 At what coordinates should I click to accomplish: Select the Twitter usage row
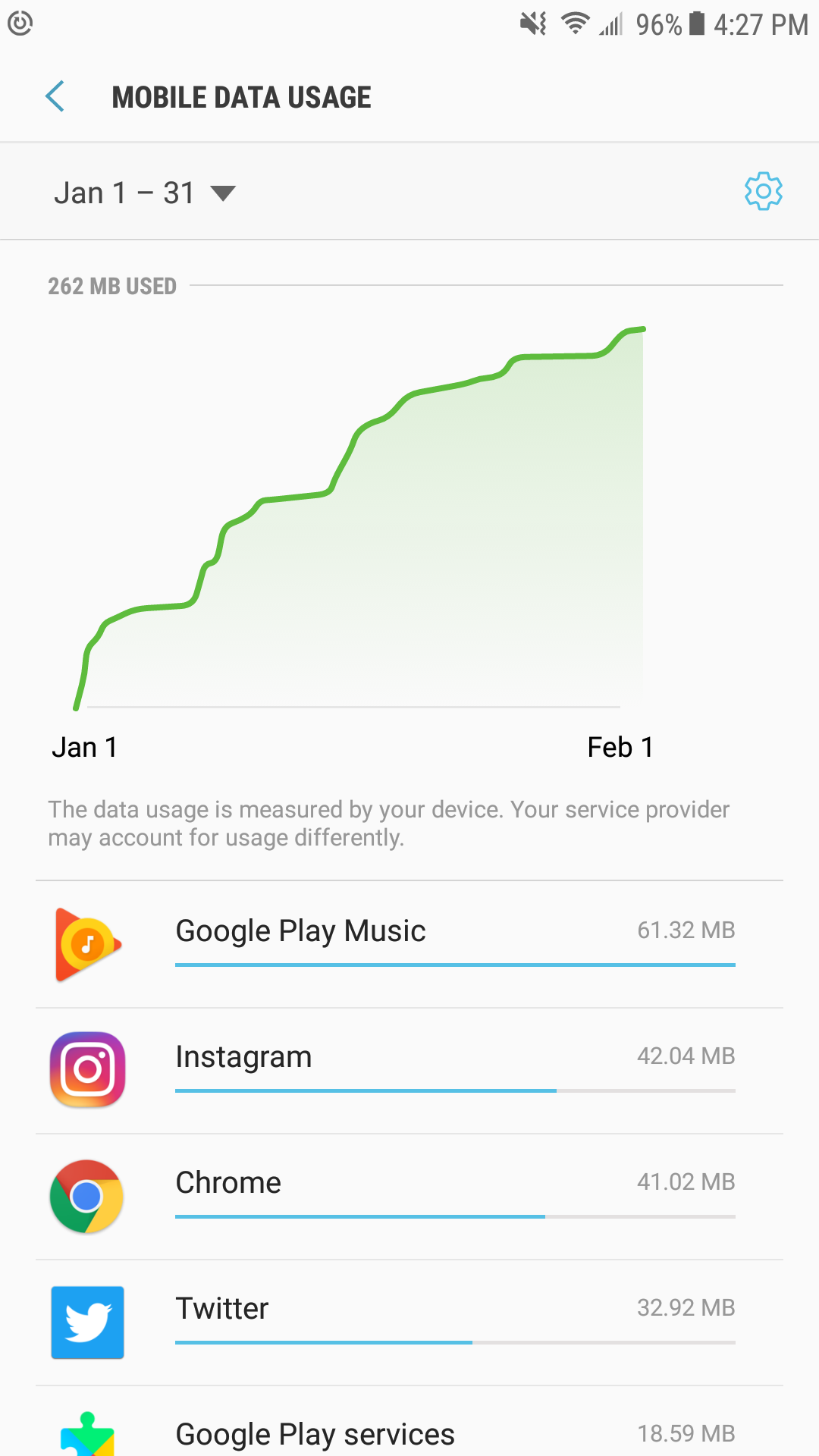tap(409, 1322)
